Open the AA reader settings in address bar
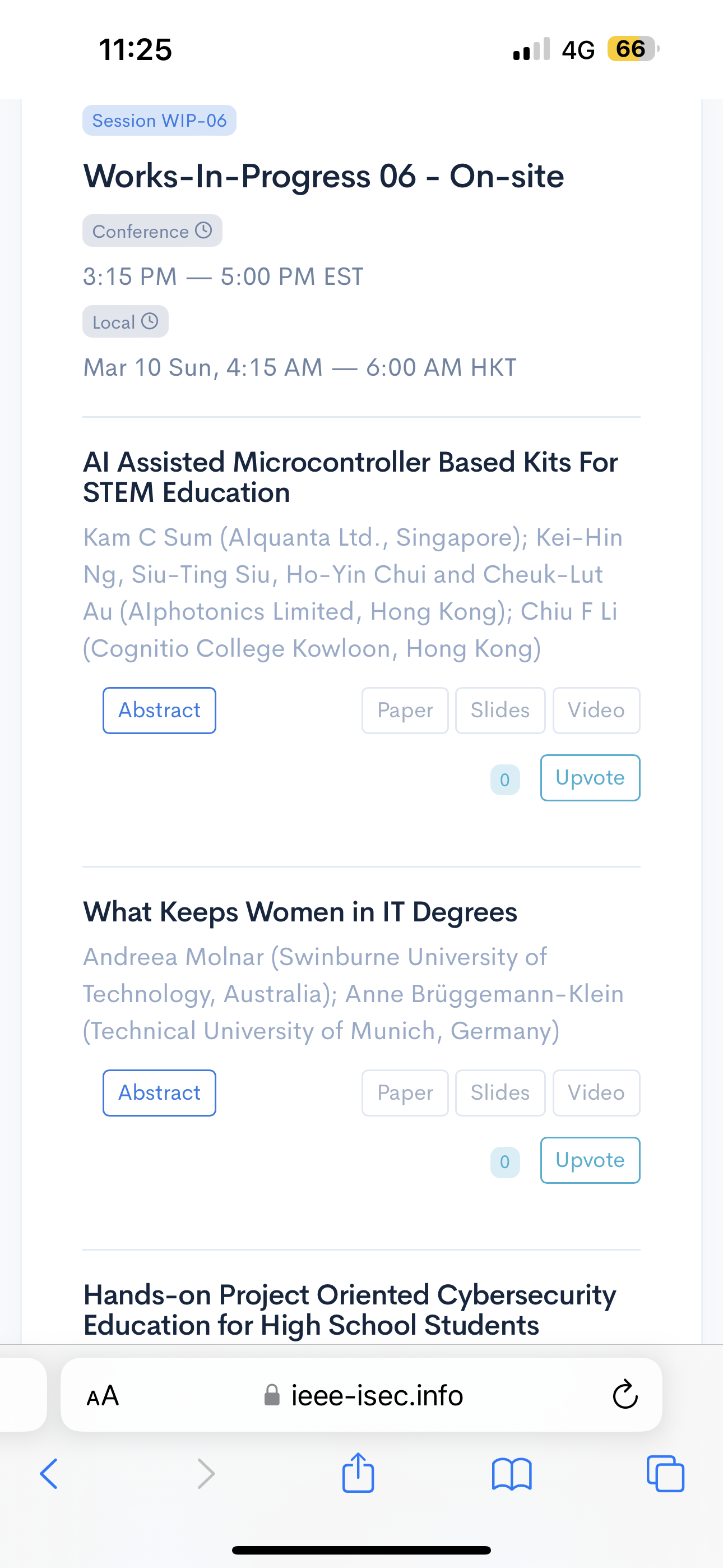The image size is (723, 1568). click(103, 1396)
